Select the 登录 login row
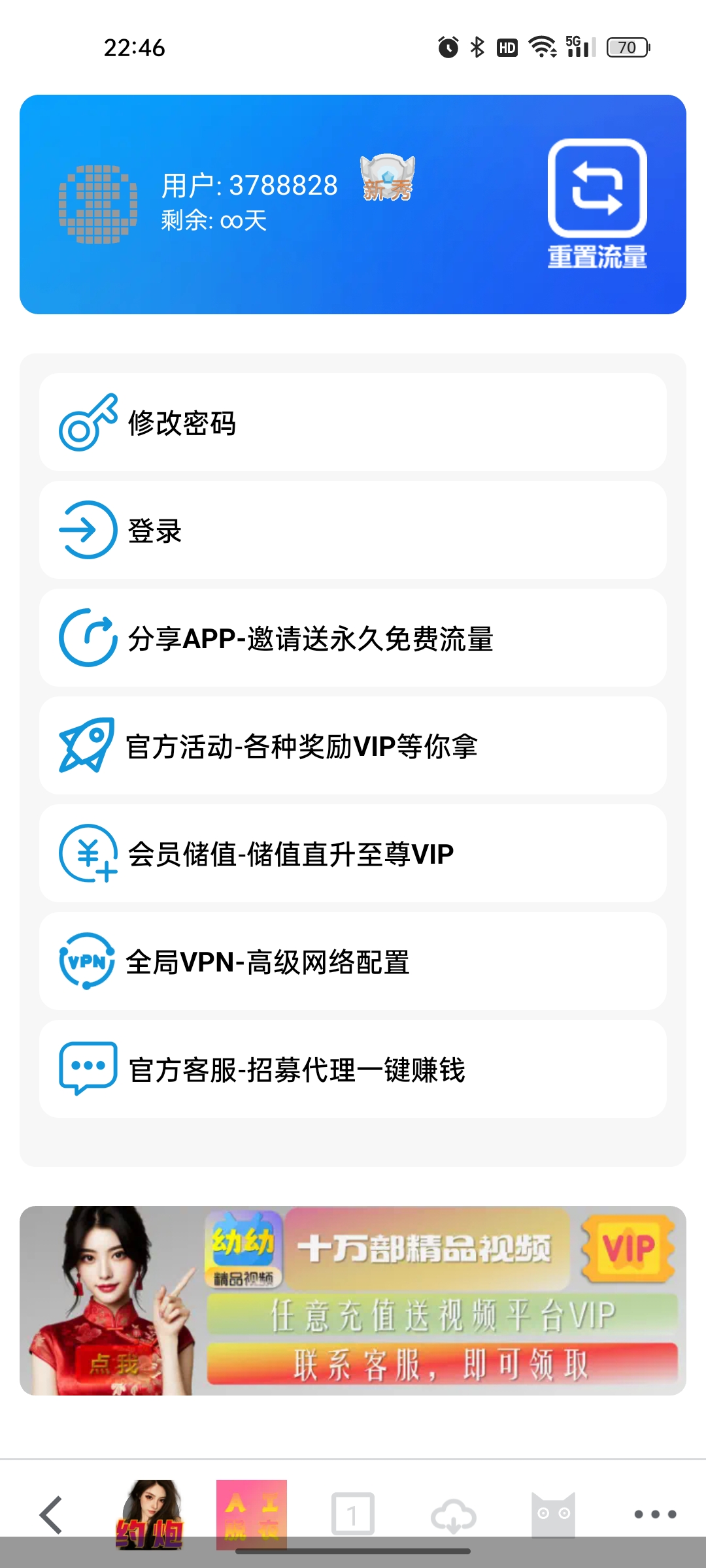This screenshot has height=1568, width=706. coord(353,531)
